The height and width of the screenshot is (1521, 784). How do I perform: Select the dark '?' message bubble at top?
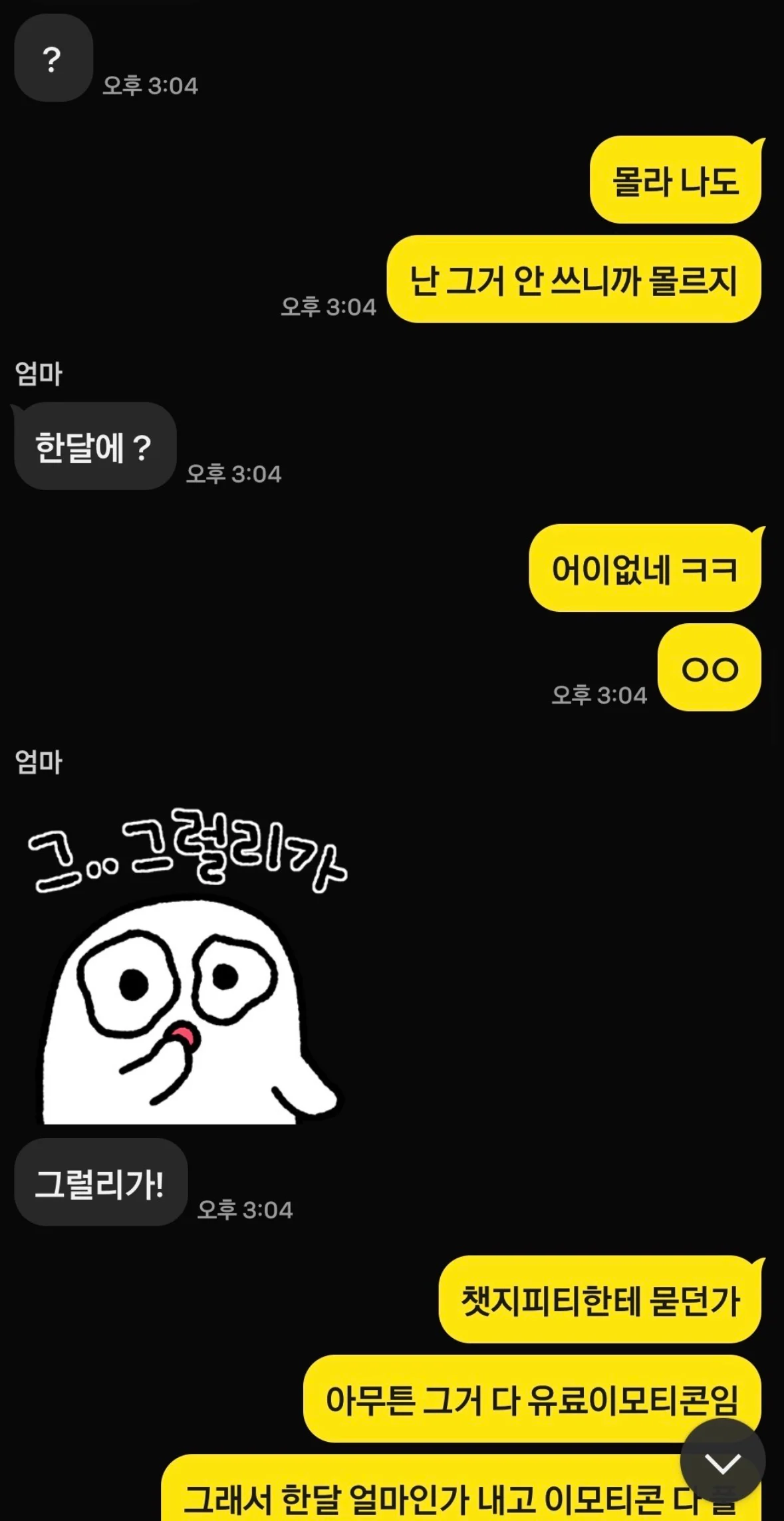pyautogui.click(x=53, y=59)
